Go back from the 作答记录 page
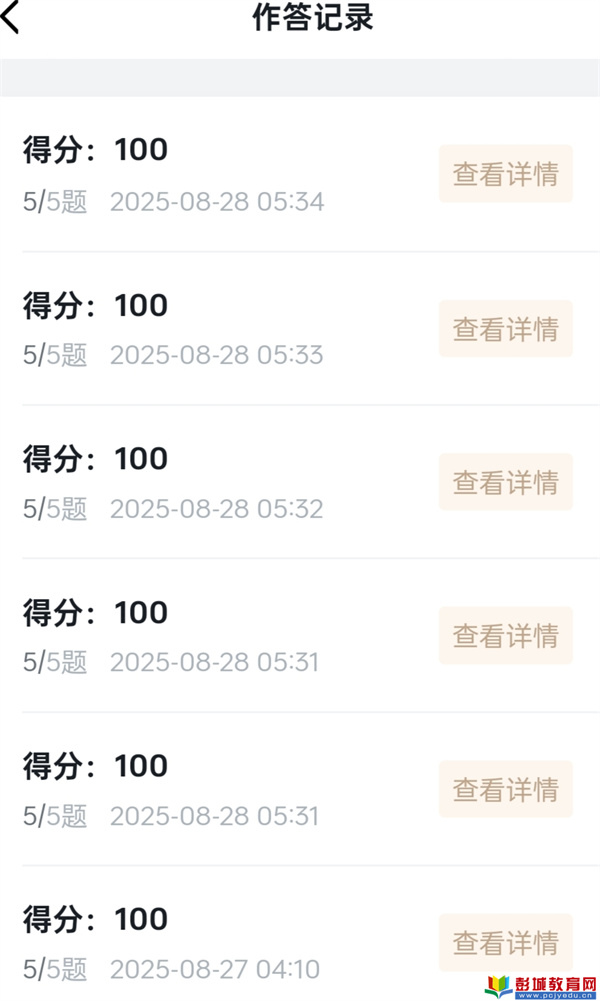The image size is (600, 1001). pyautogui.click(x=12, y=18)
